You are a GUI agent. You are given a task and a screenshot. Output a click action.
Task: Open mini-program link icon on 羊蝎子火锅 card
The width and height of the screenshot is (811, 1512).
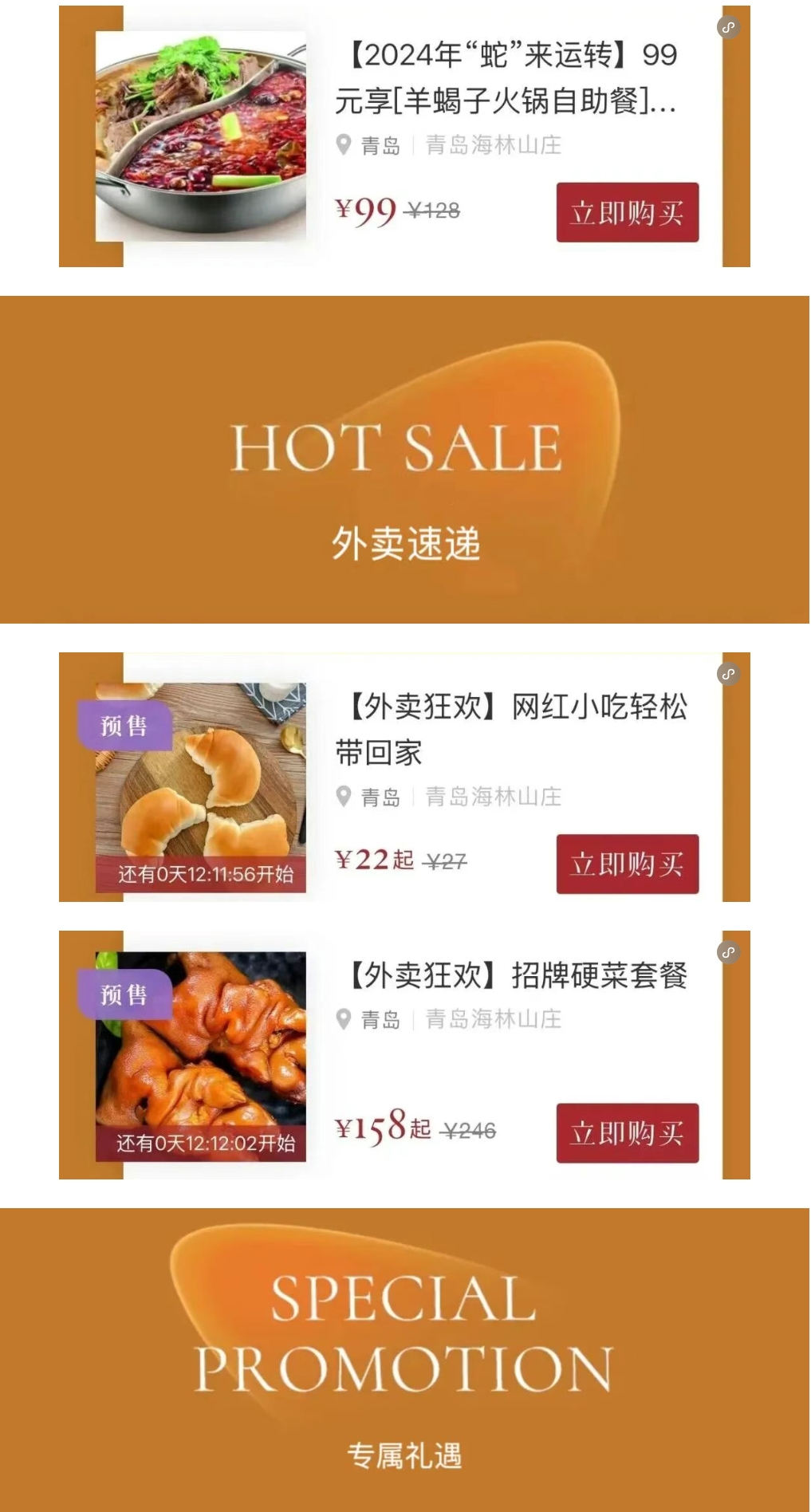tap(728, 27)
